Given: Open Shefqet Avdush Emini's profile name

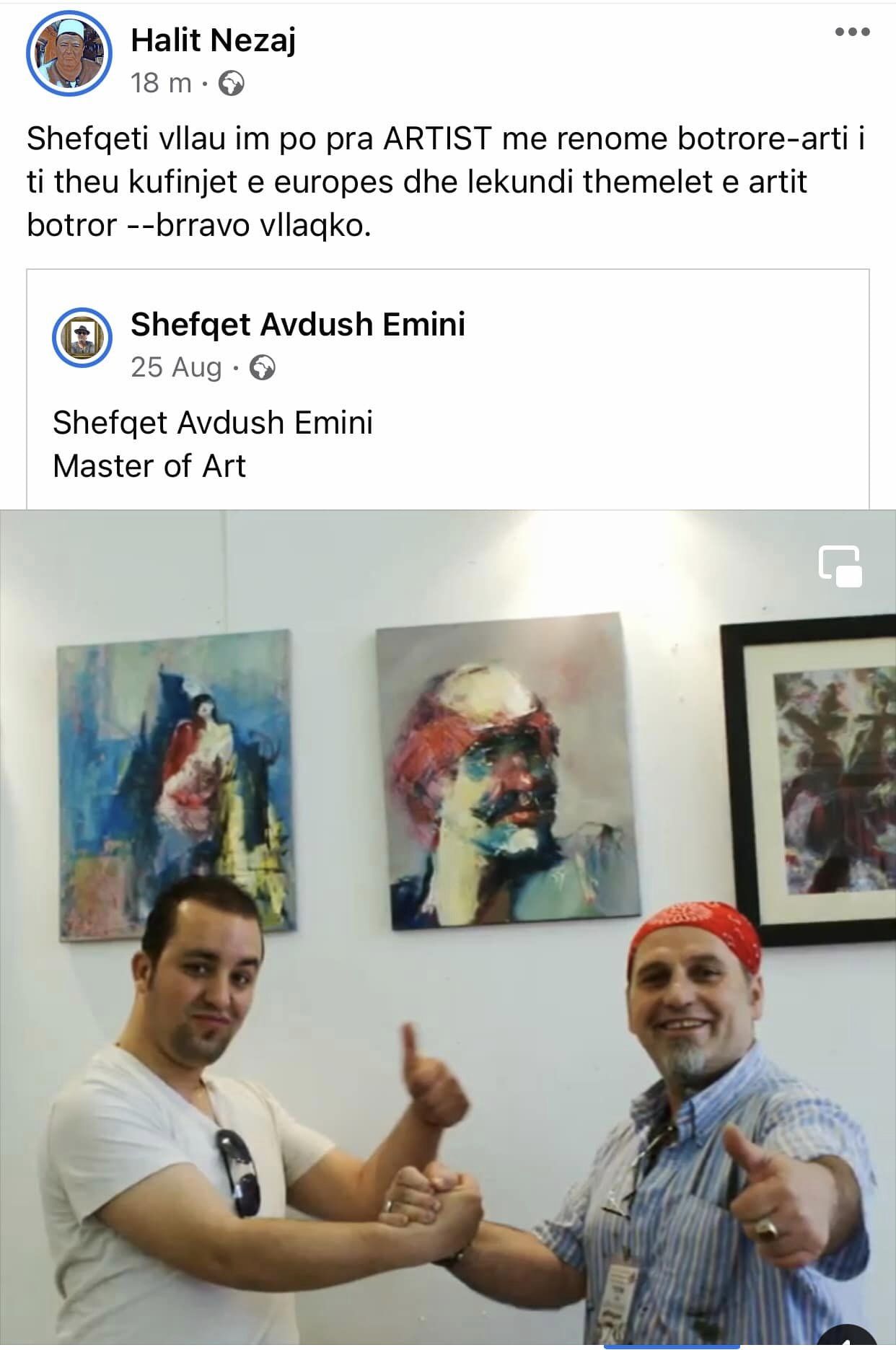Looking at the screenshot, I should tap(297, 325).
